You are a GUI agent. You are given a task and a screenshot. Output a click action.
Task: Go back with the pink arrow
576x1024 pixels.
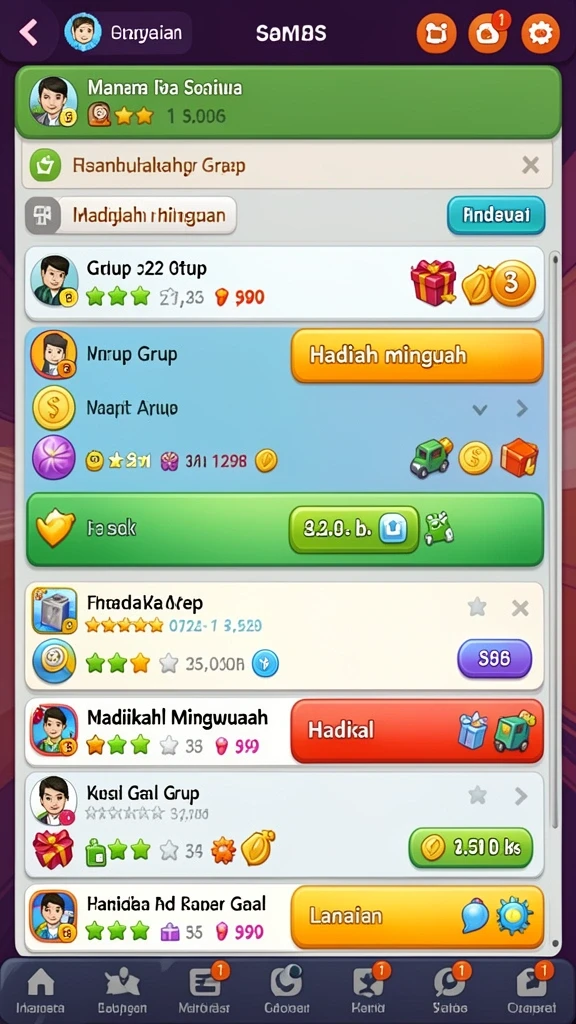tap(28, 32)
